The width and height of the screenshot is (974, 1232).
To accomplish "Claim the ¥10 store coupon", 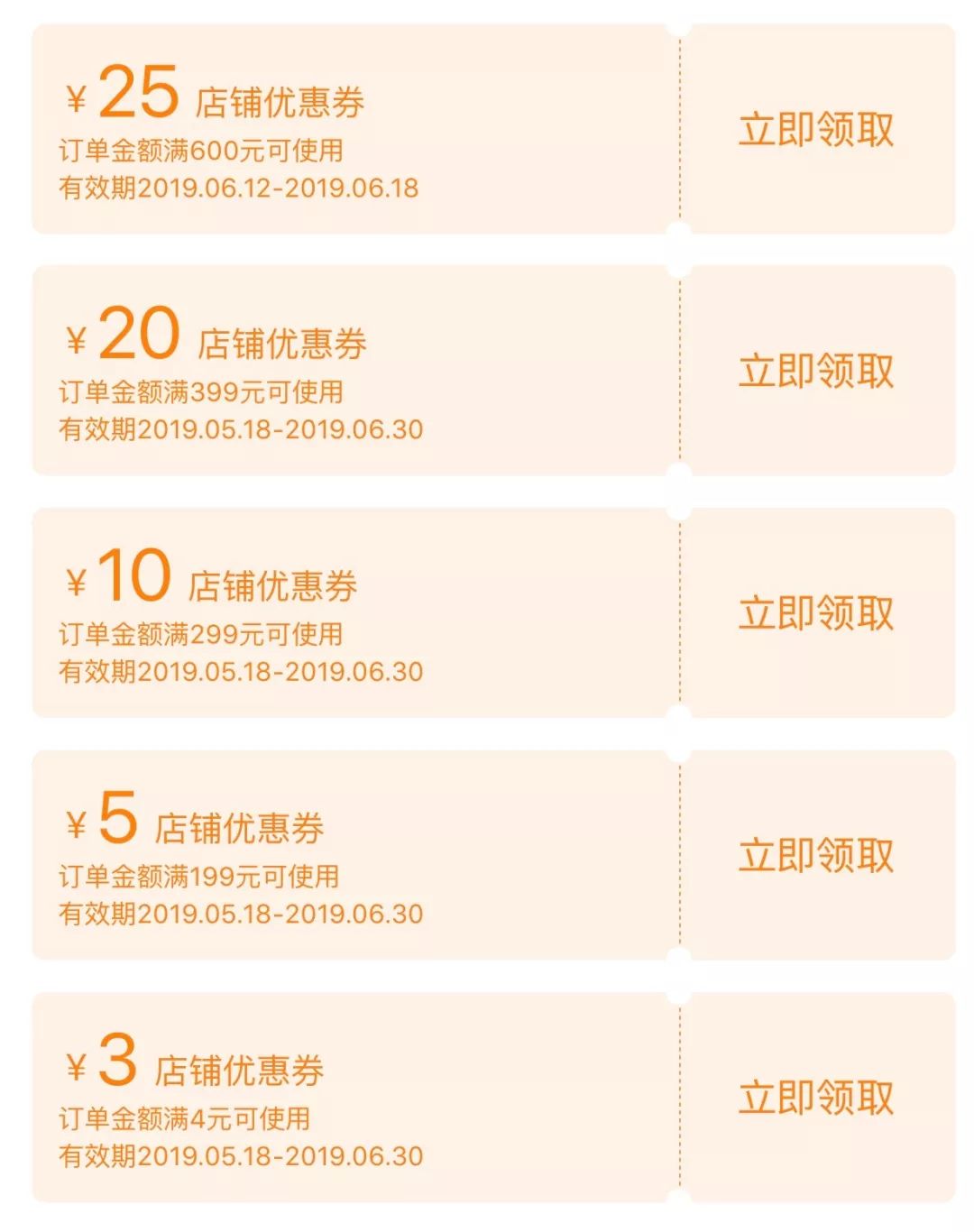I will [816, 611].
